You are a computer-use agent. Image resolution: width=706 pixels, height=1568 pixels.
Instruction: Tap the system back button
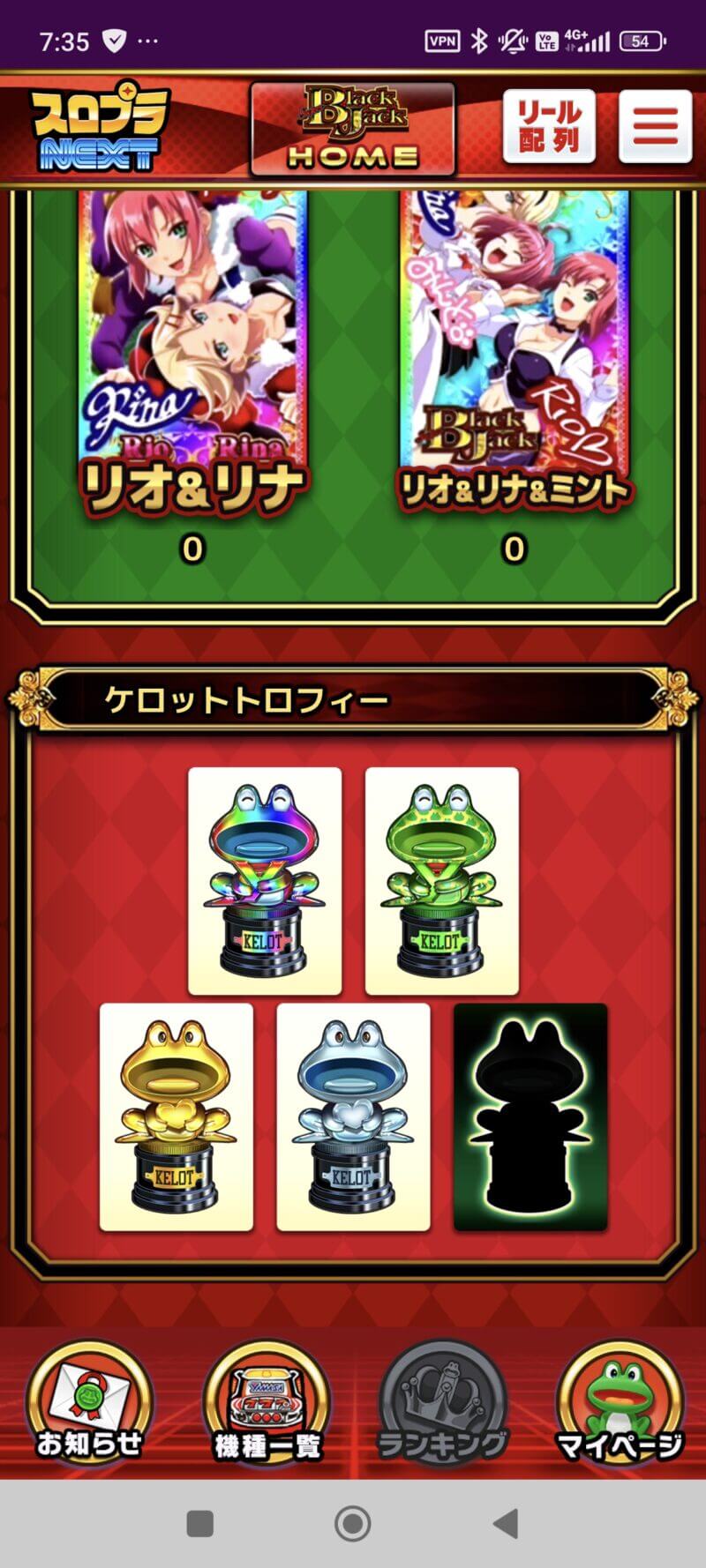coord(506,1523)
